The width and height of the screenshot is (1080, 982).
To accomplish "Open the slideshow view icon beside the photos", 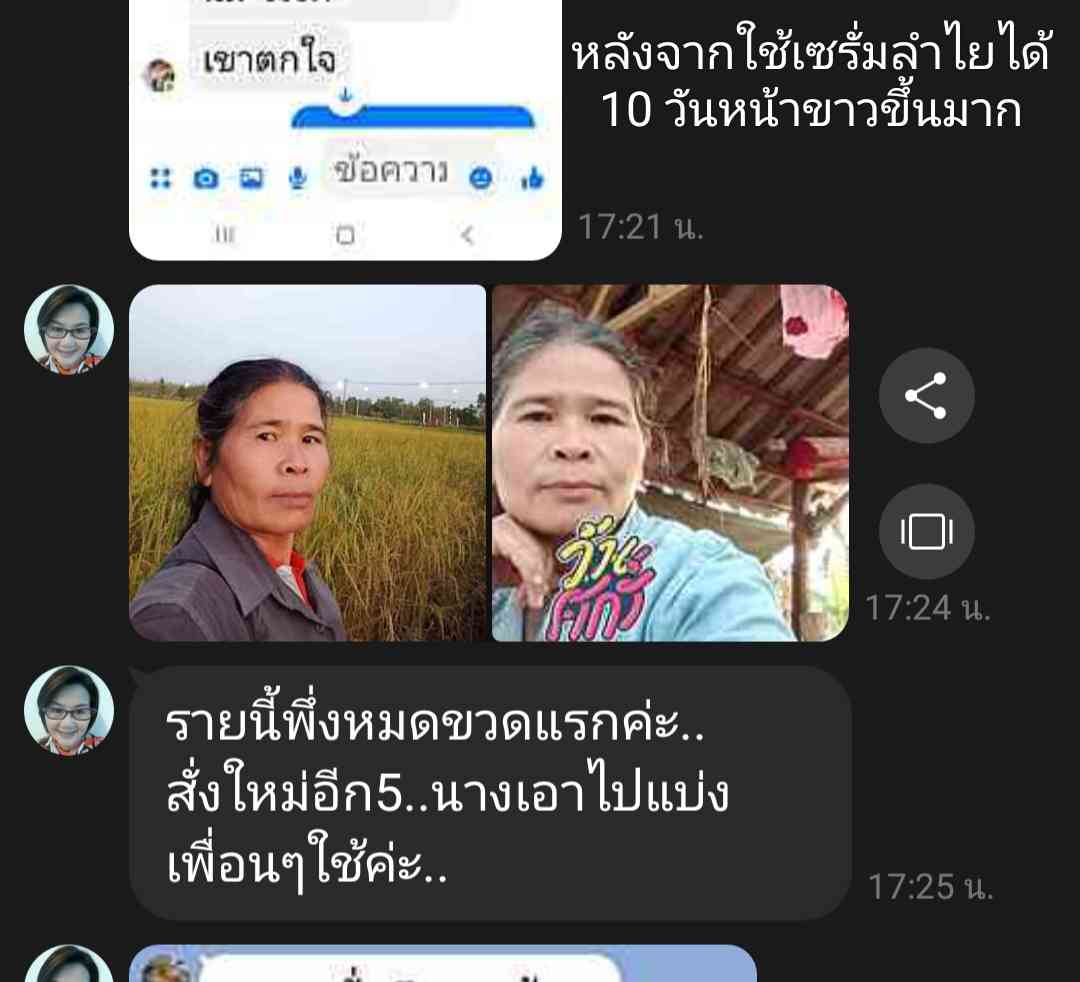I will point(926,531).
